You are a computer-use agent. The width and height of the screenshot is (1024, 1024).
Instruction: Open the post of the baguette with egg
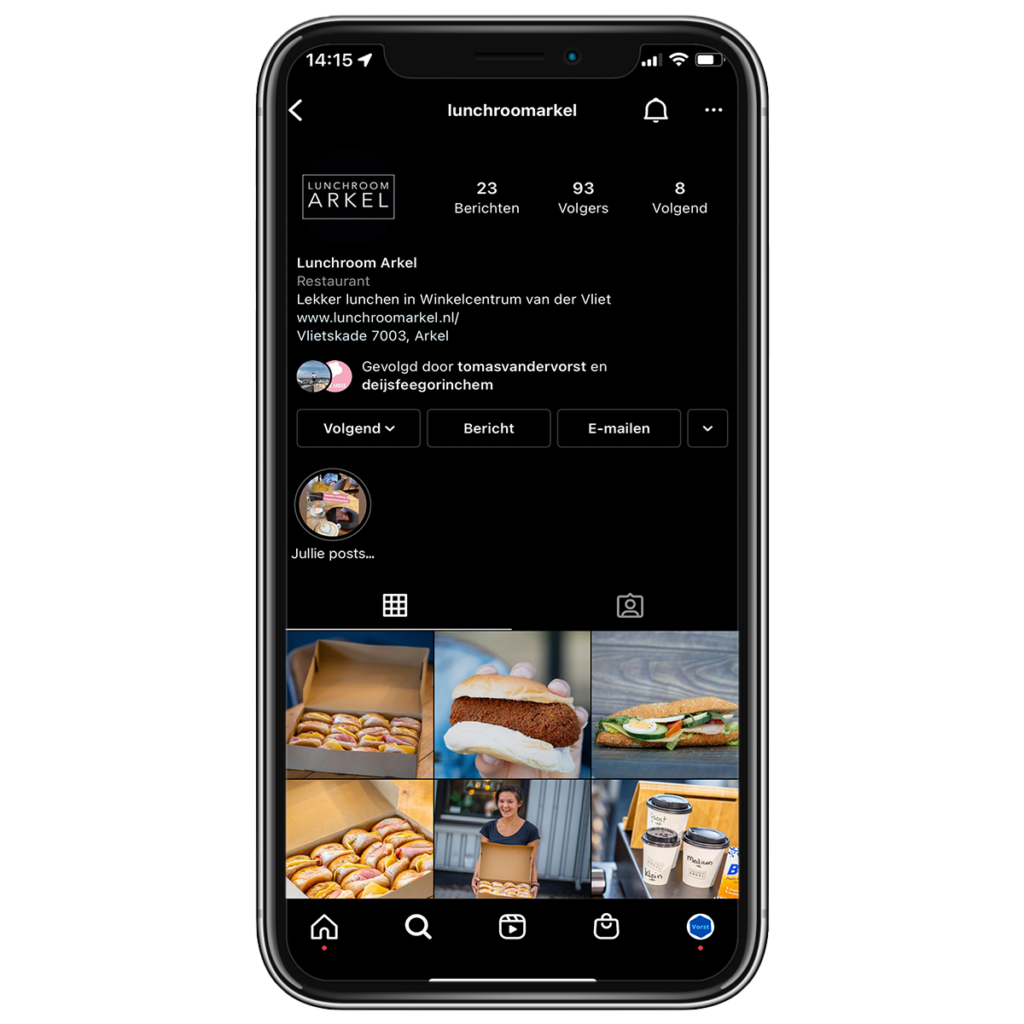pos(665,704)
